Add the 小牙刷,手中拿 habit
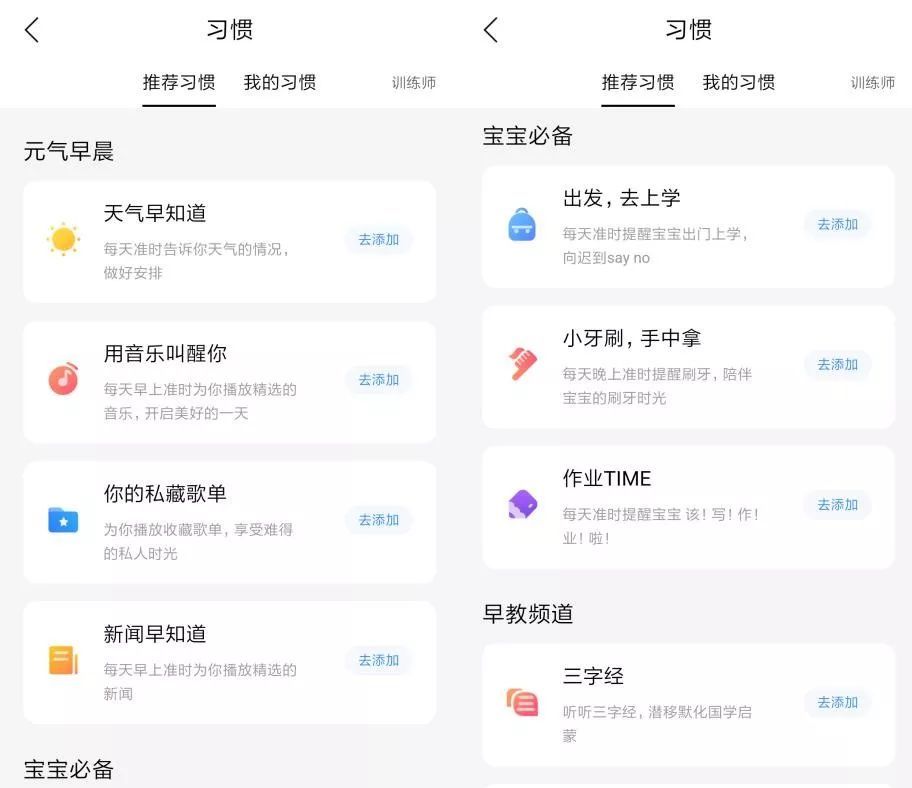 click(837, 364)
